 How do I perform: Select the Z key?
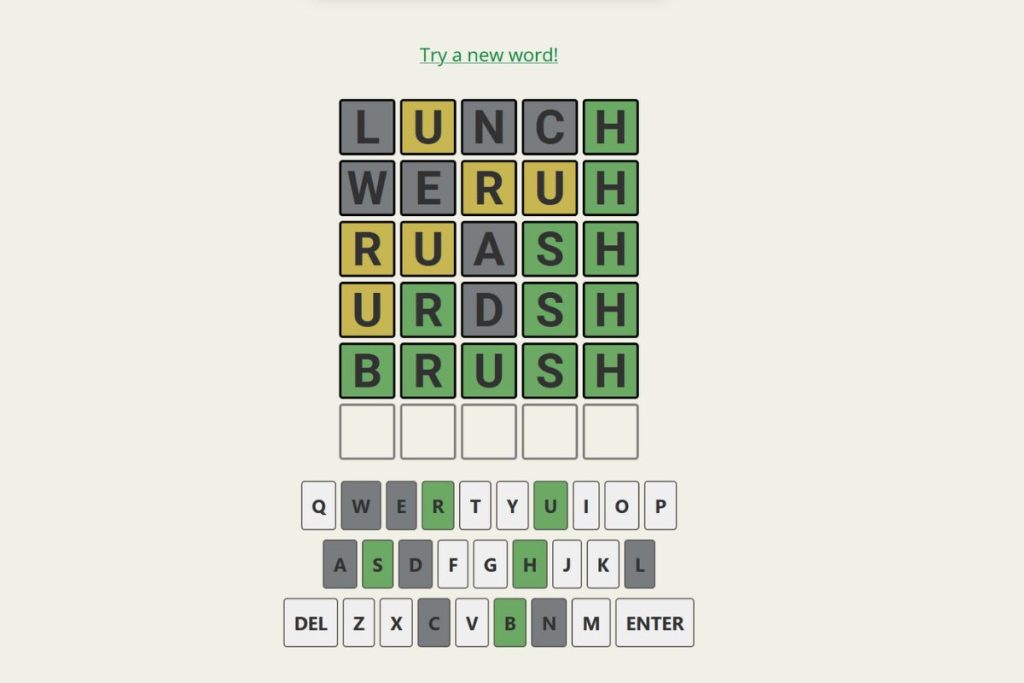(359, 623)
